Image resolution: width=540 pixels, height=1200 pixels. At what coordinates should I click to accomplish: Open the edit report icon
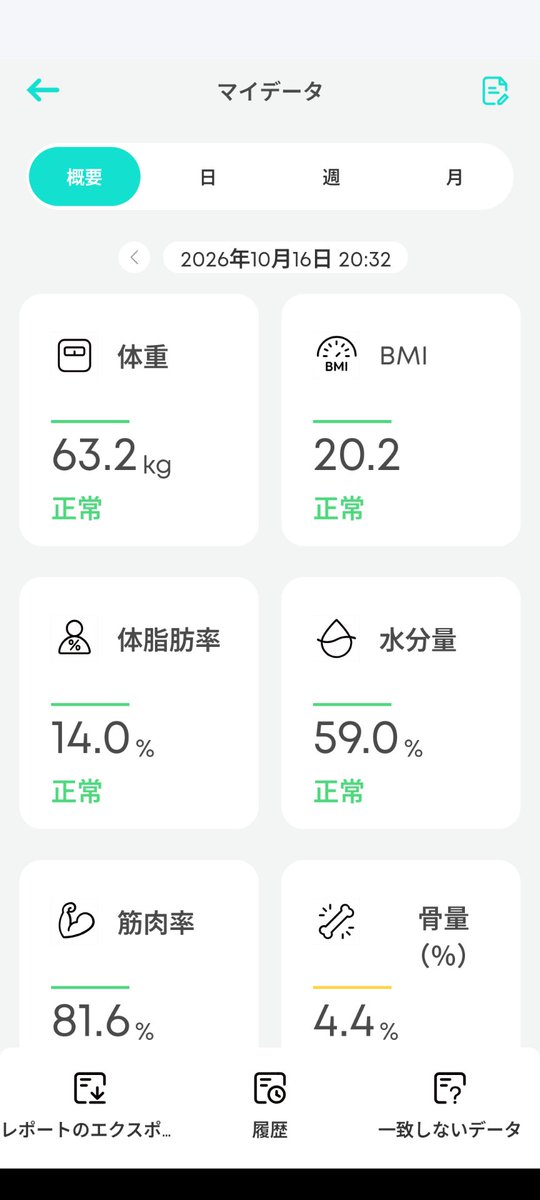coord(495,91)
